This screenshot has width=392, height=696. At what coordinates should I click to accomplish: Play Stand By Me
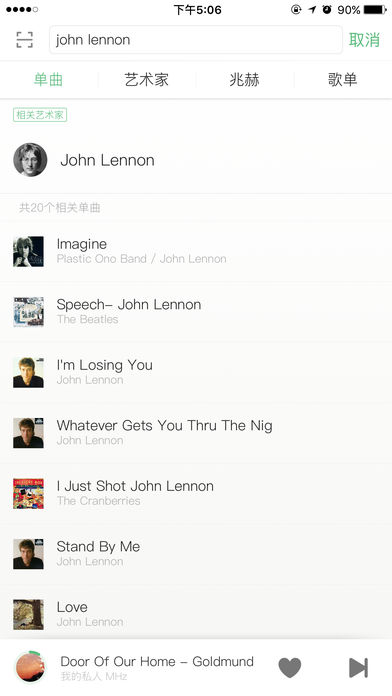[196, 554]
